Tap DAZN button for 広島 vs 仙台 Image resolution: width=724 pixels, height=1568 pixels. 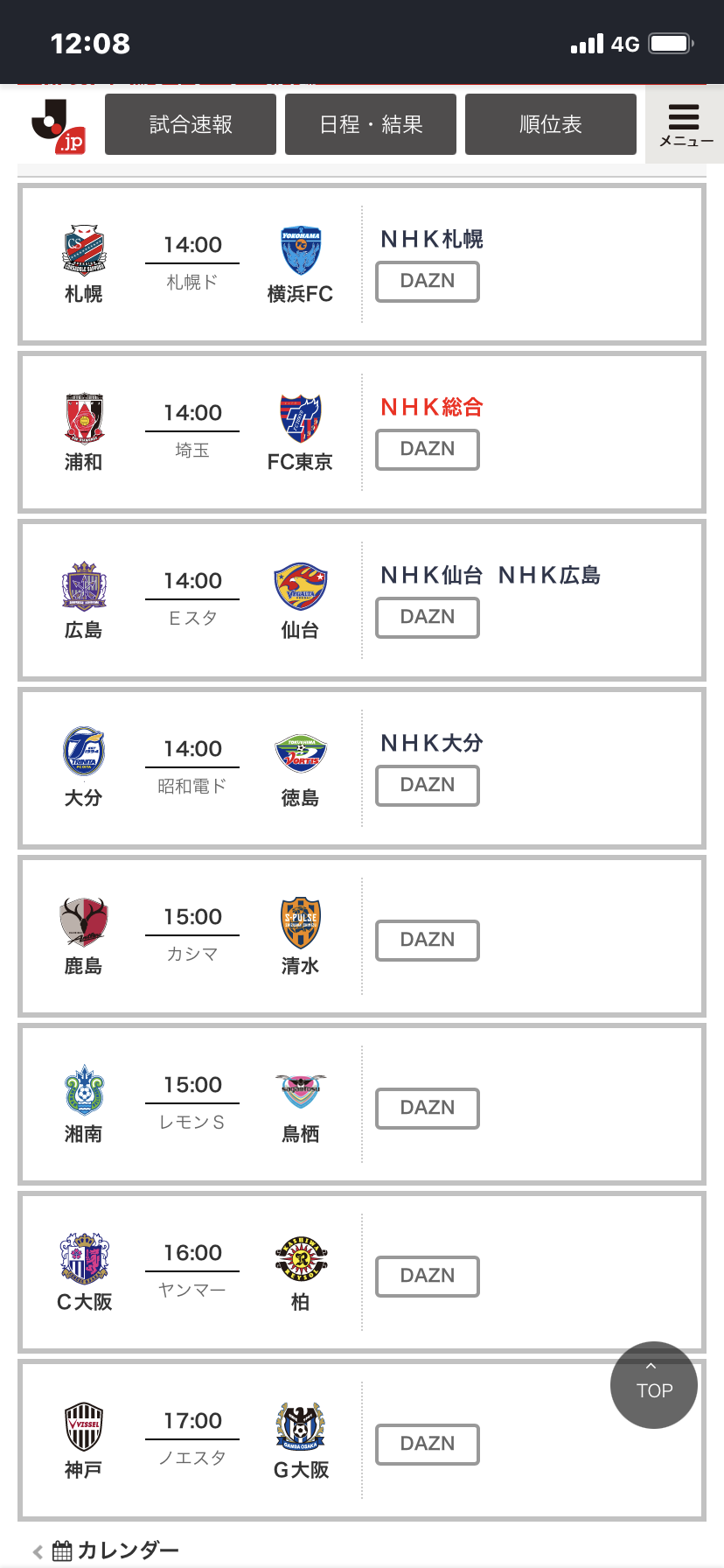click(428, 618)
